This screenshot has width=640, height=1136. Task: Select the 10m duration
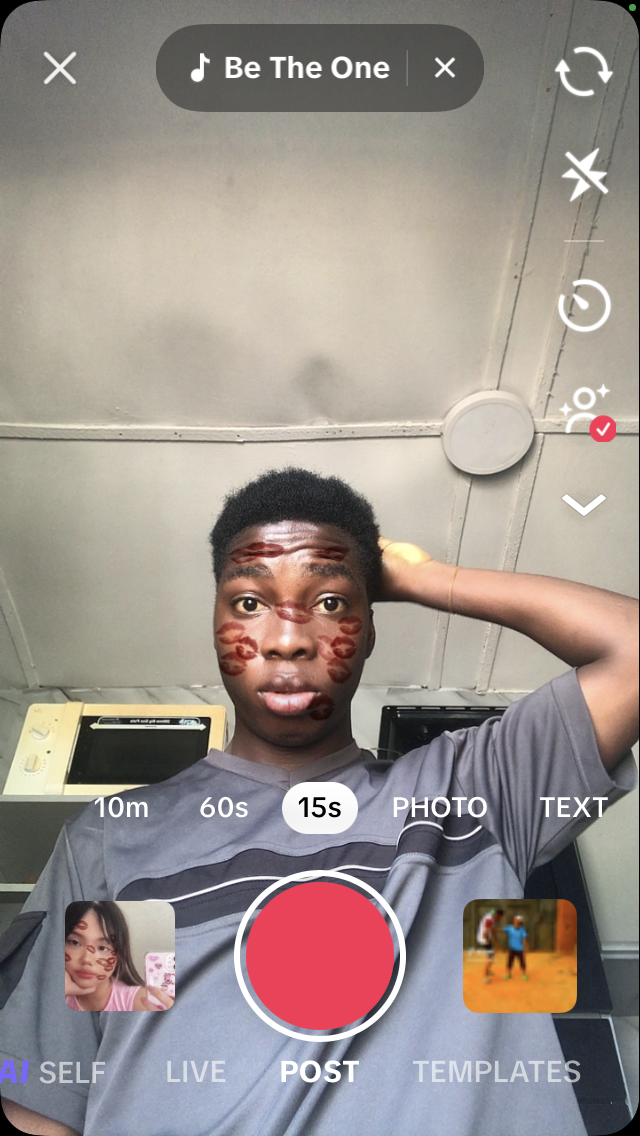pyautogui.click(x=121, y=808)
